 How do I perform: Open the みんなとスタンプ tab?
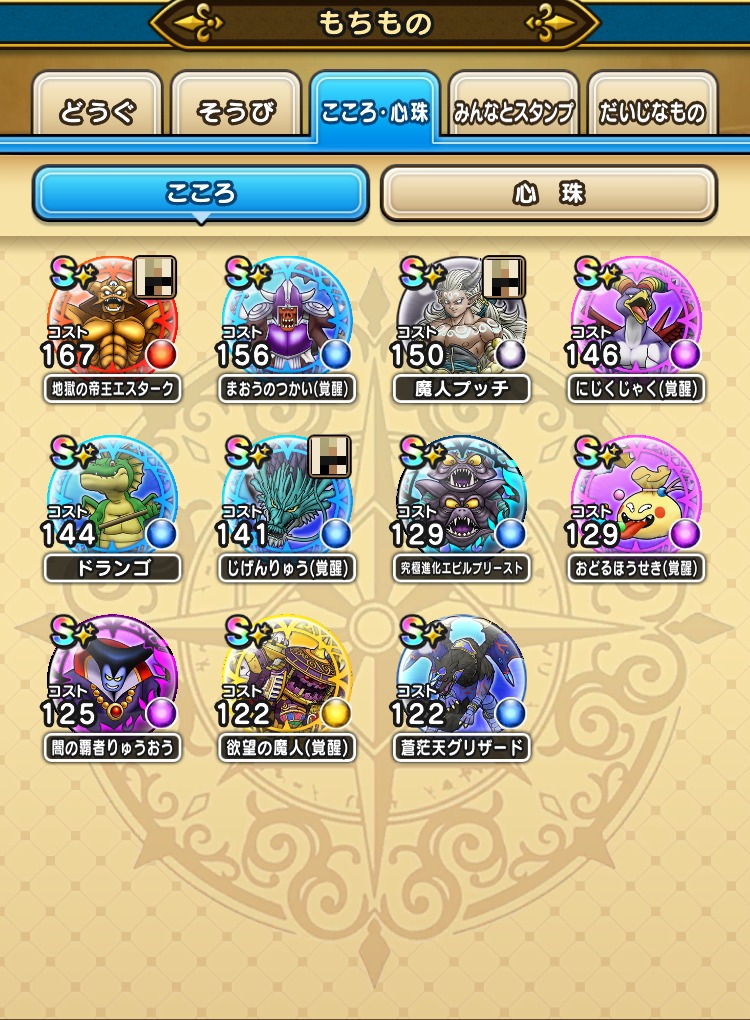514,111
